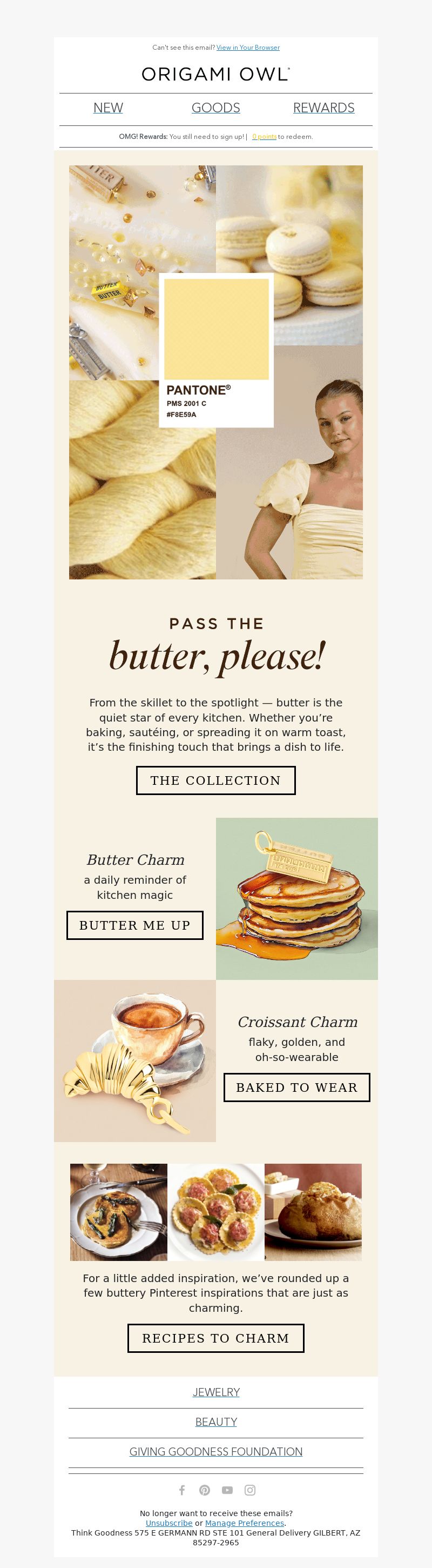Open the BEAUTY link

[x=216, y=1422]
